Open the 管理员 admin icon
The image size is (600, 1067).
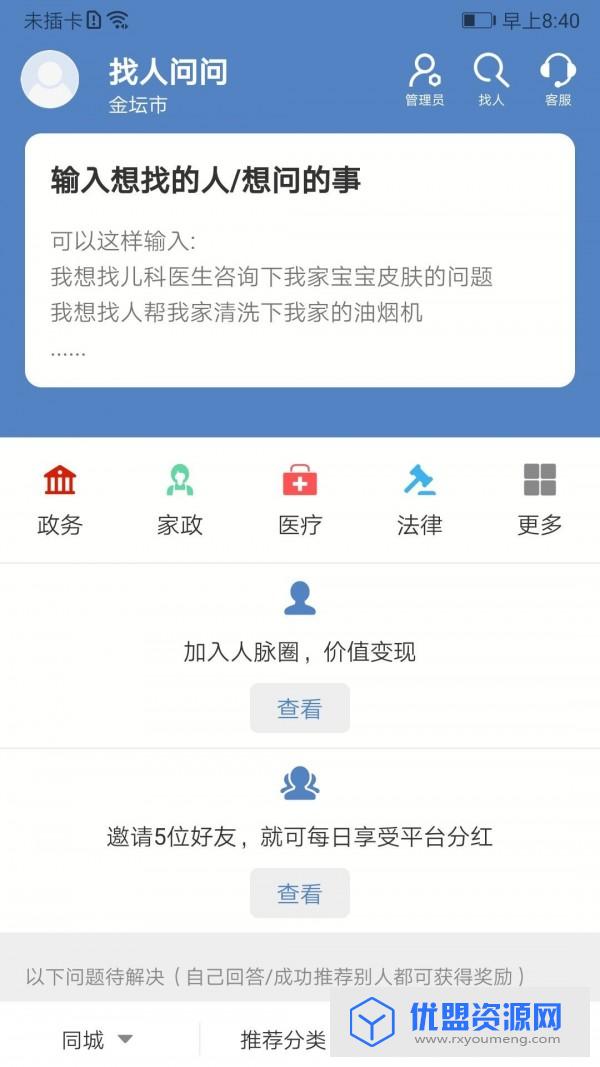(424, 79)
